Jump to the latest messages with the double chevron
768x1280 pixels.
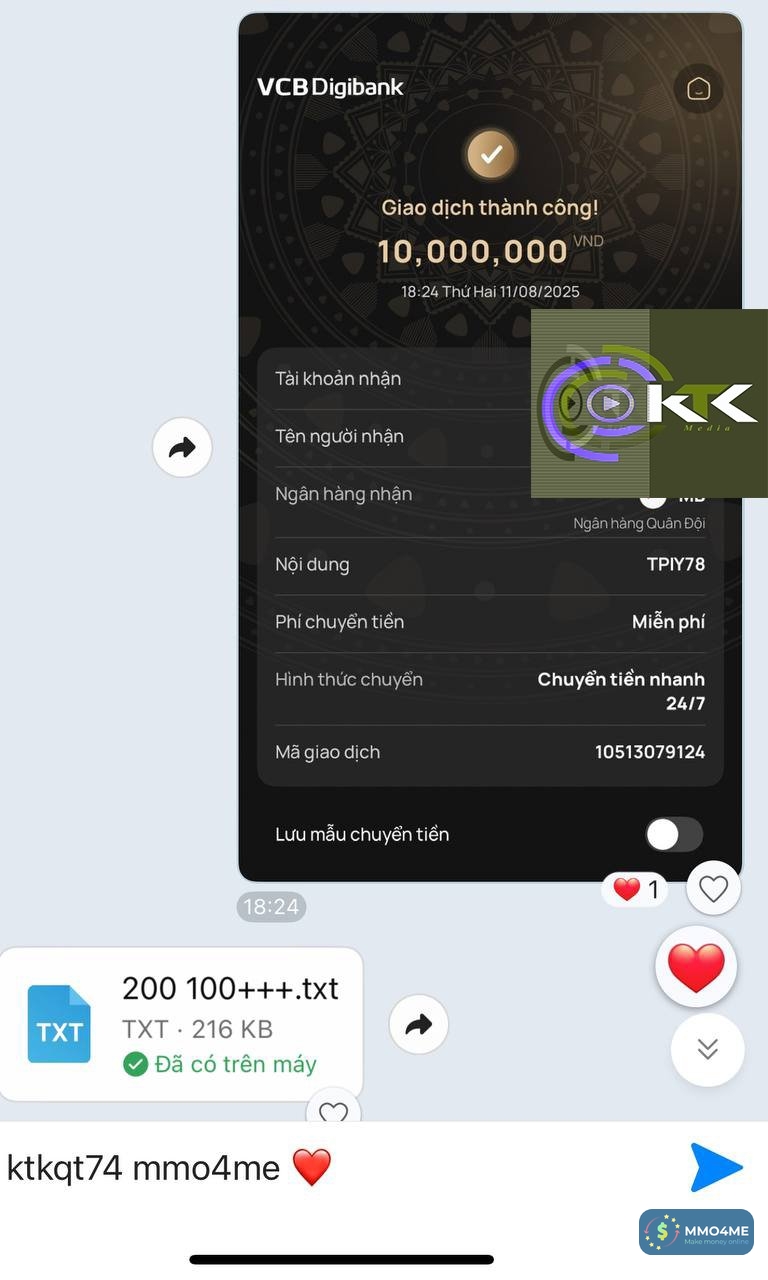pos(708,1049)
